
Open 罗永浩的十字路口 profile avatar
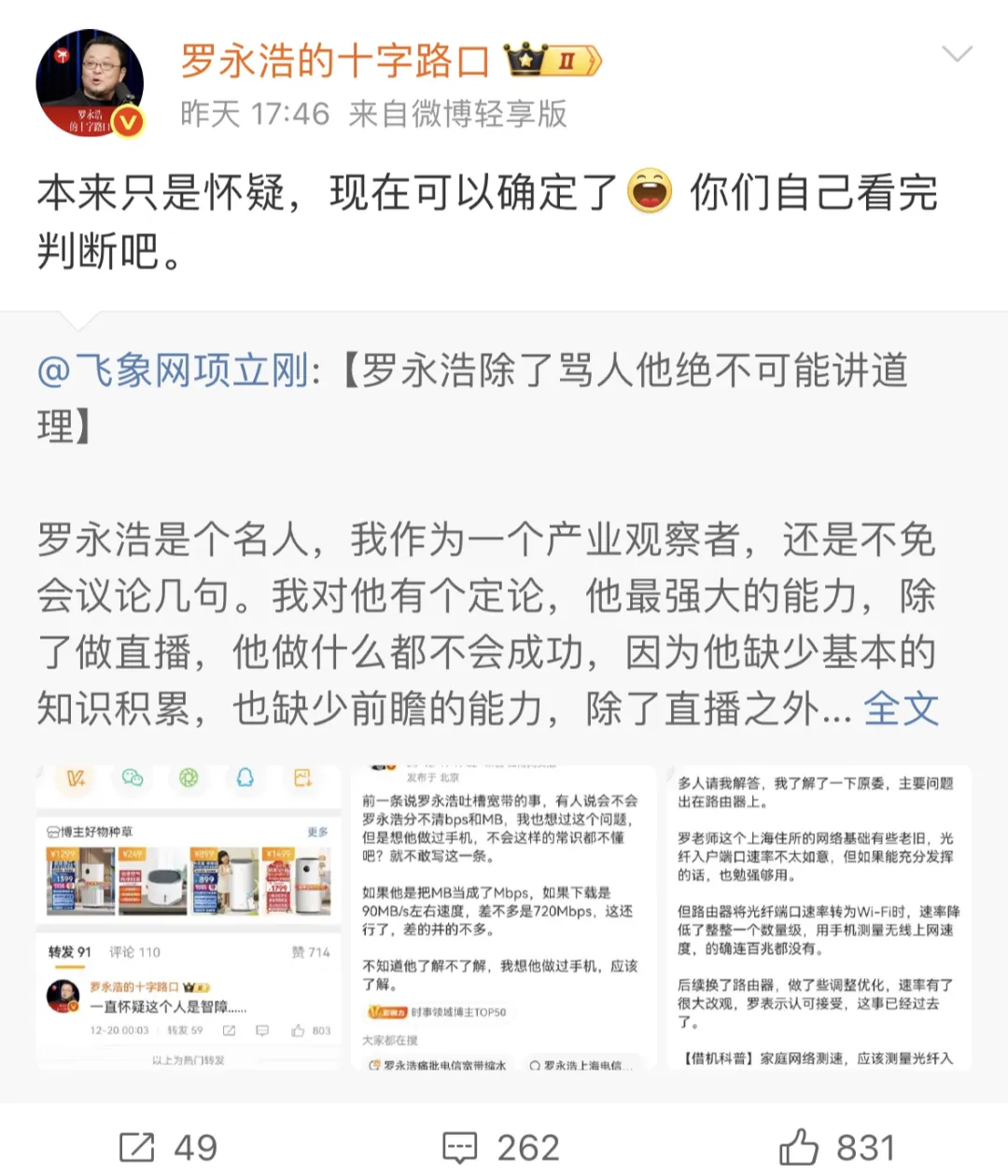click(x=90, y=84)
